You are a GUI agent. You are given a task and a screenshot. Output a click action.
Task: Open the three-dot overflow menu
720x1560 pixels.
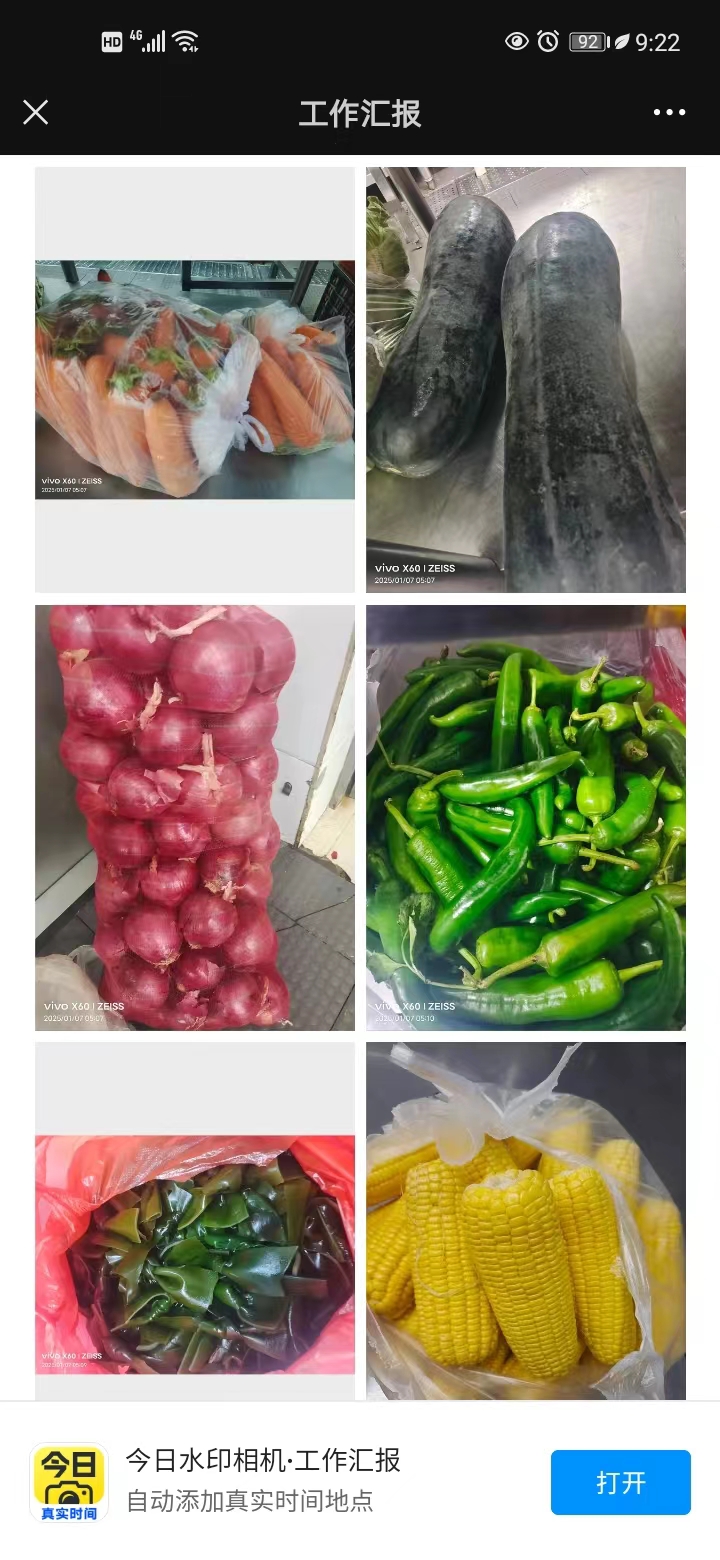coord(669,112)
